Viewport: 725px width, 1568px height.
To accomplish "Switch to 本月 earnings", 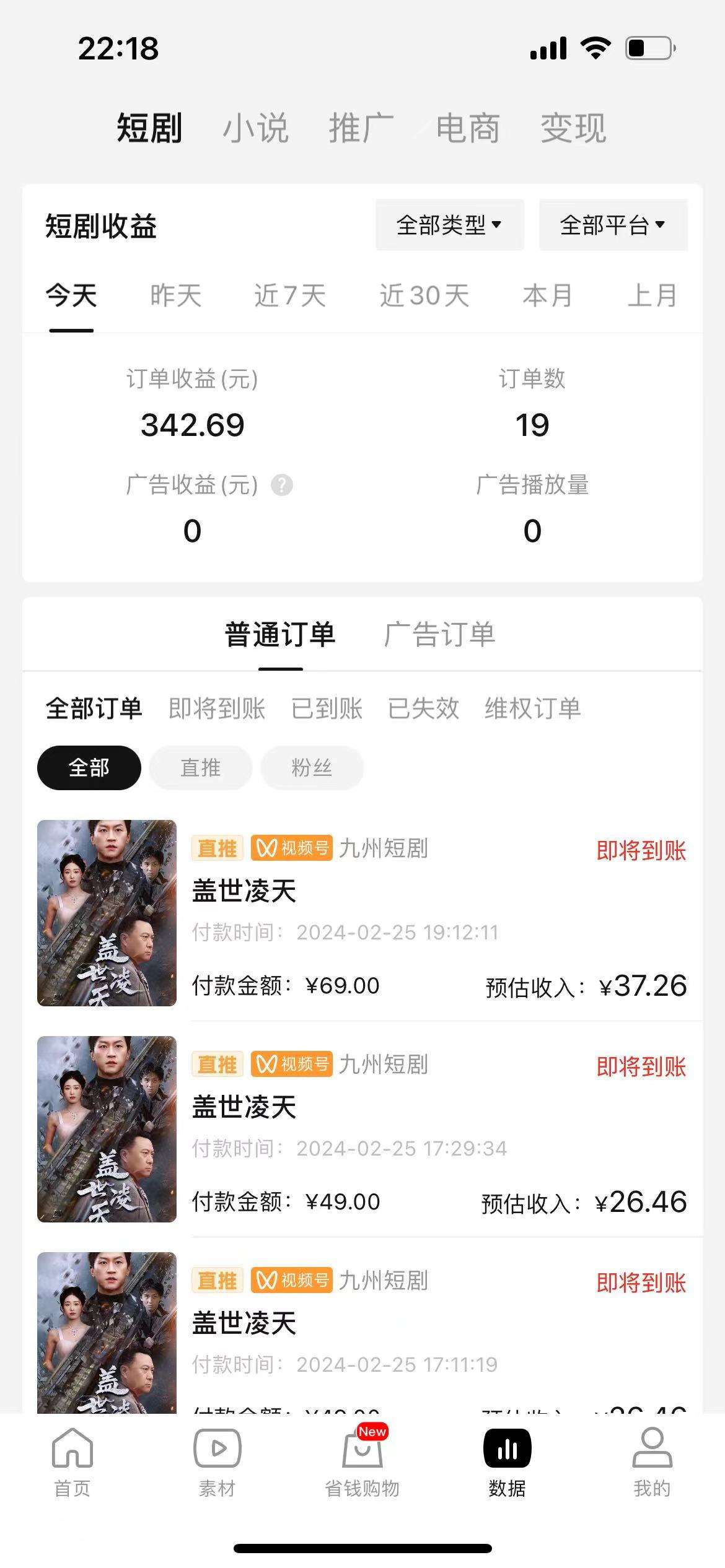I will (548, 295).
